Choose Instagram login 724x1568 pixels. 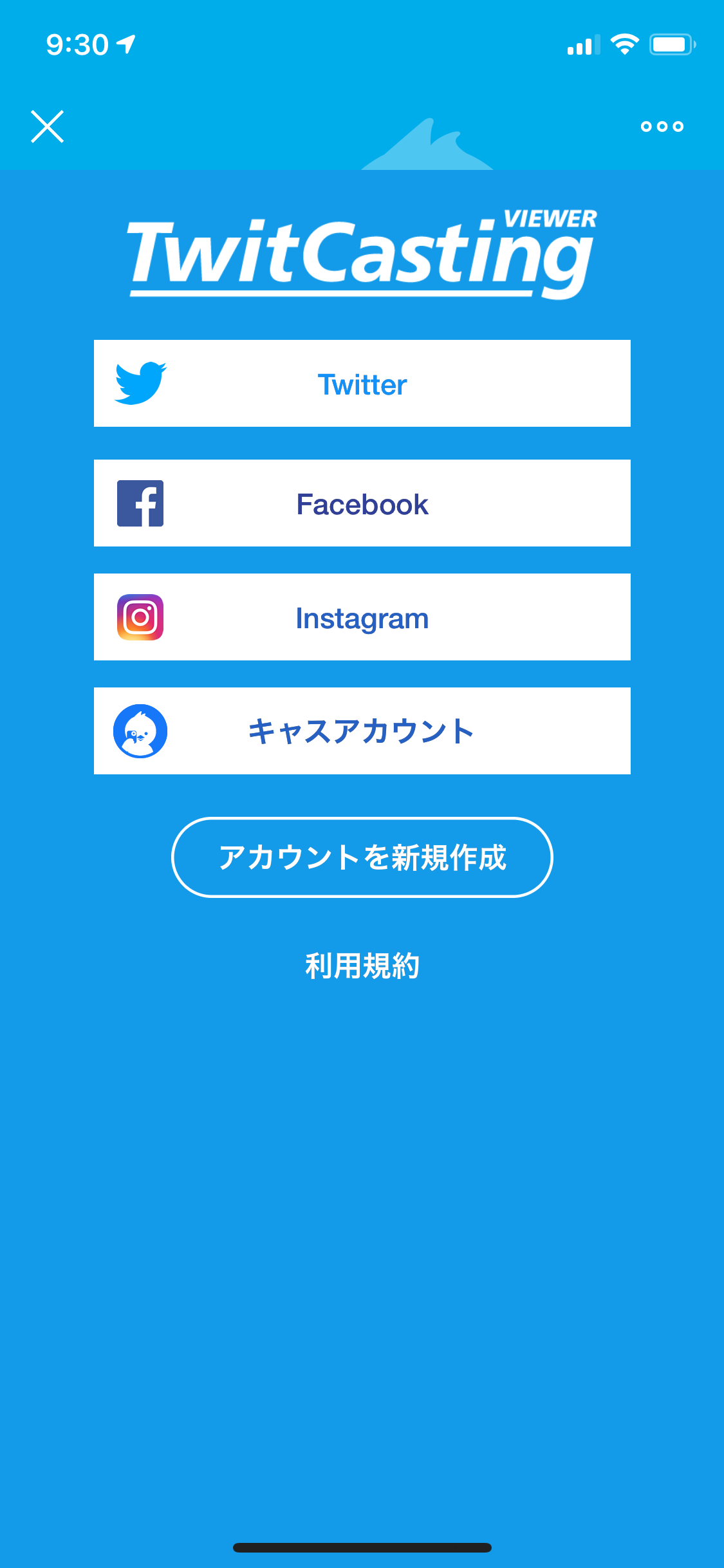click(362, 617)
